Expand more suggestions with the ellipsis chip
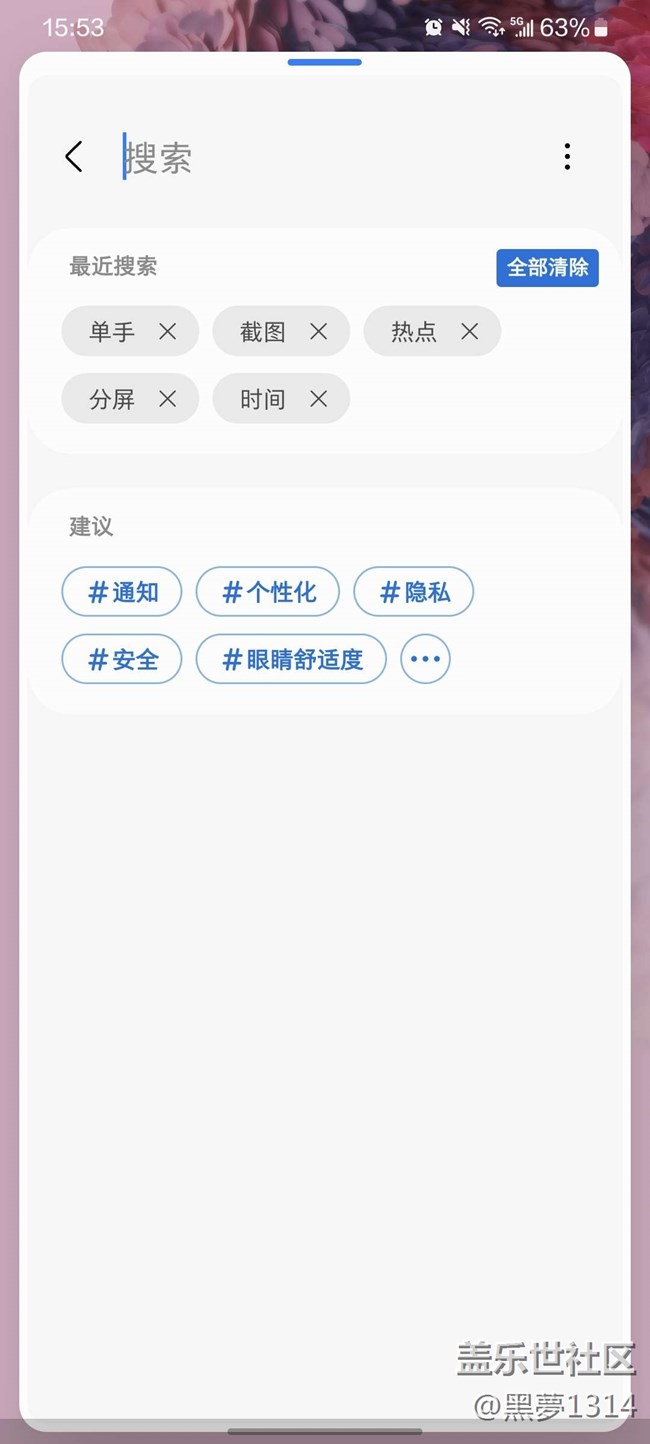The width and height of the screenshot is (650, 1444). tap(426, 660)
